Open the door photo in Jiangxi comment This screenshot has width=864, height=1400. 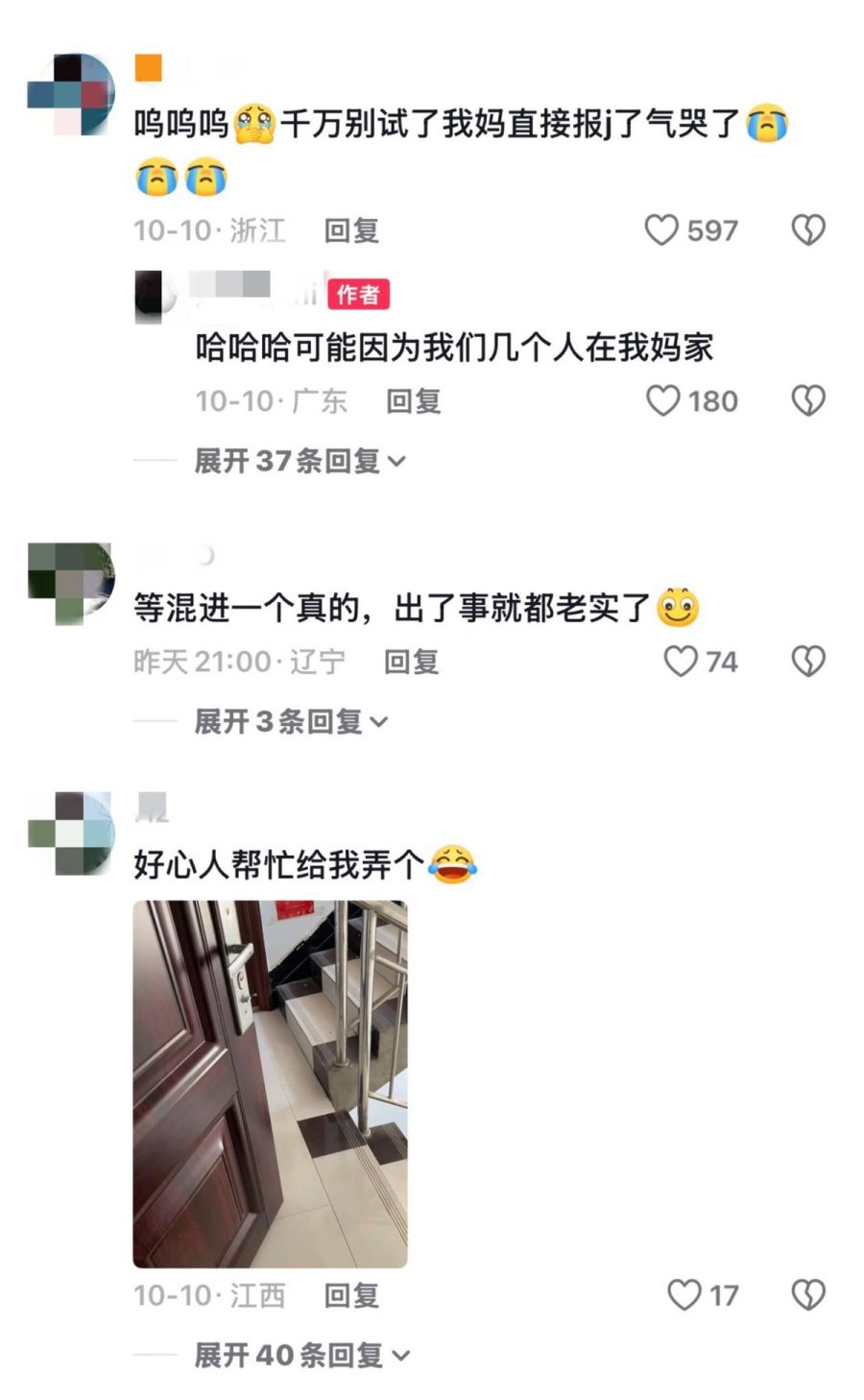270,1083
